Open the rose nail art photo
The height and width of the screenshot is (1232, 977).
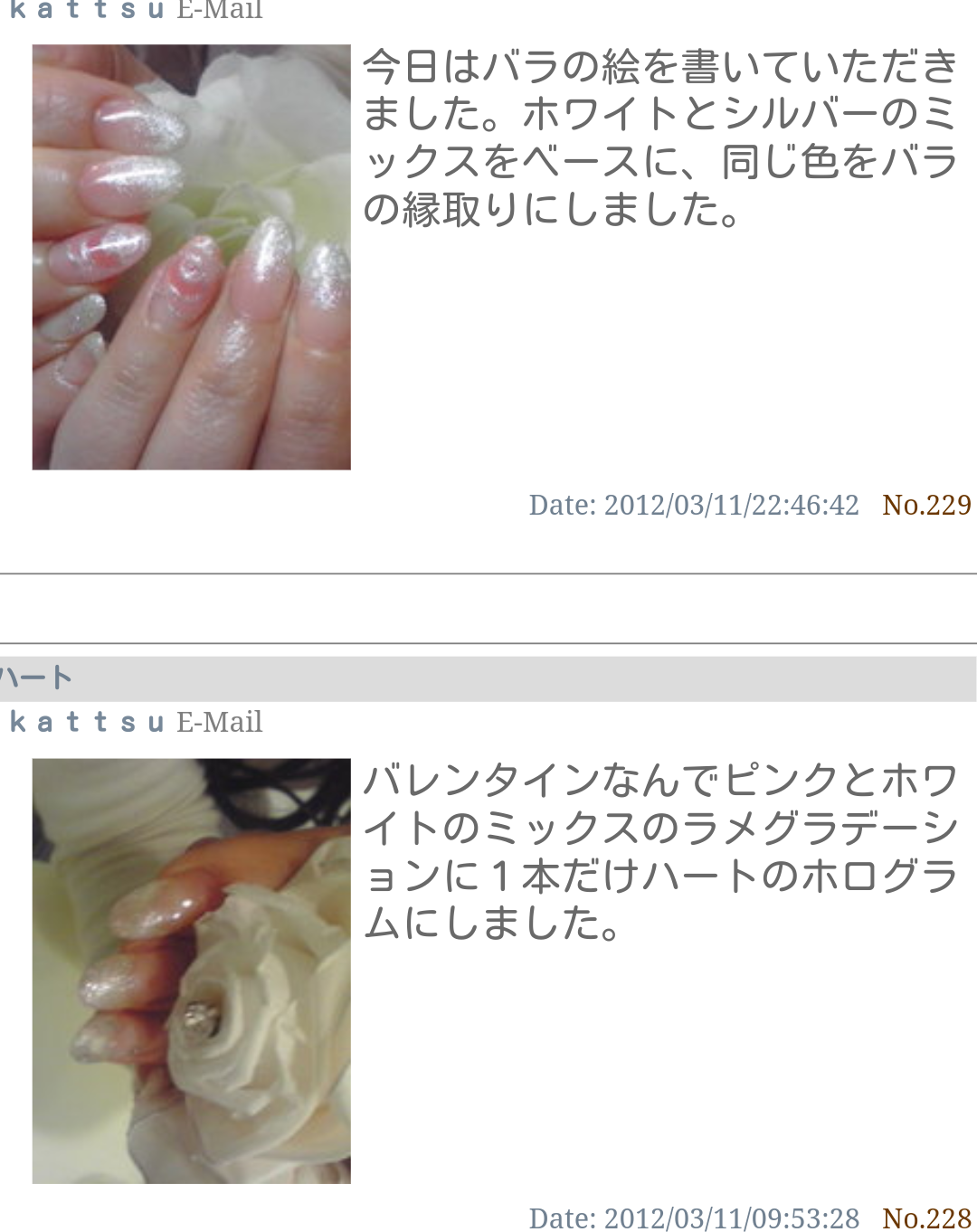191,257
